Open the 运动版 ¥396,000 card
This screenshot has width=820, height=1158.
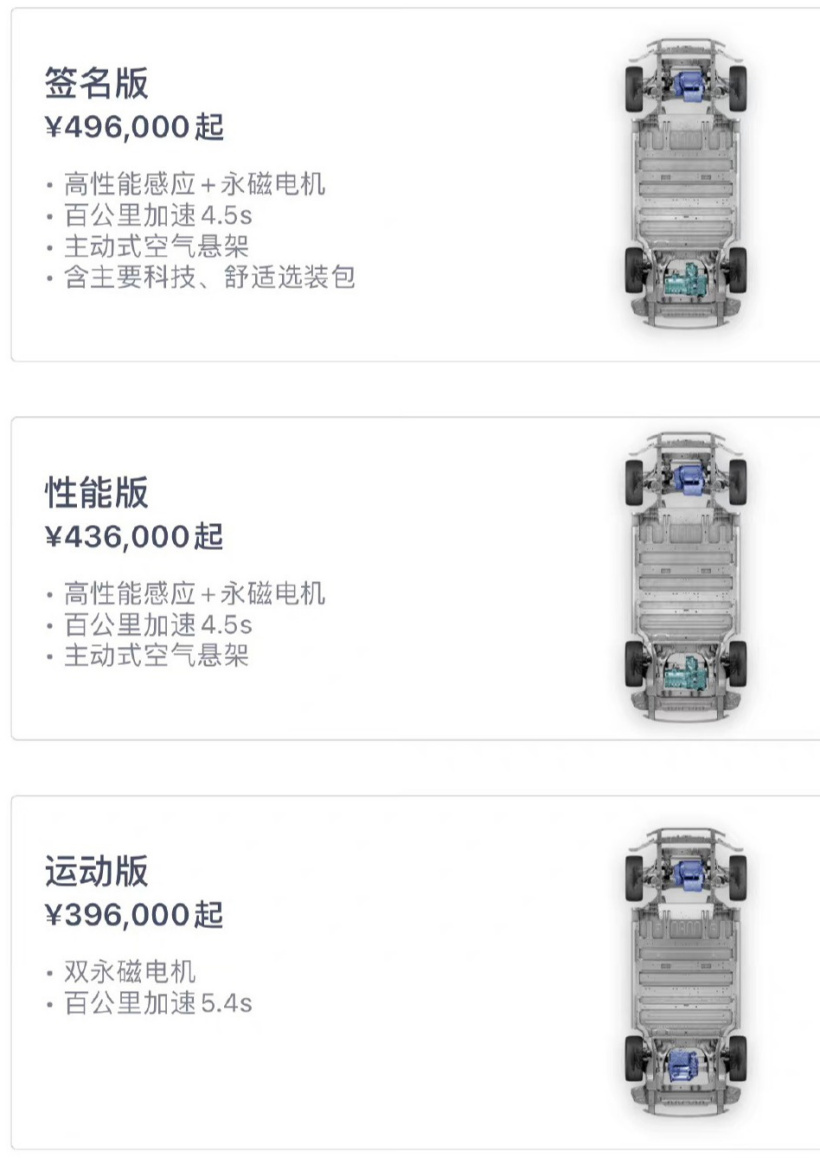click(415, 970)
